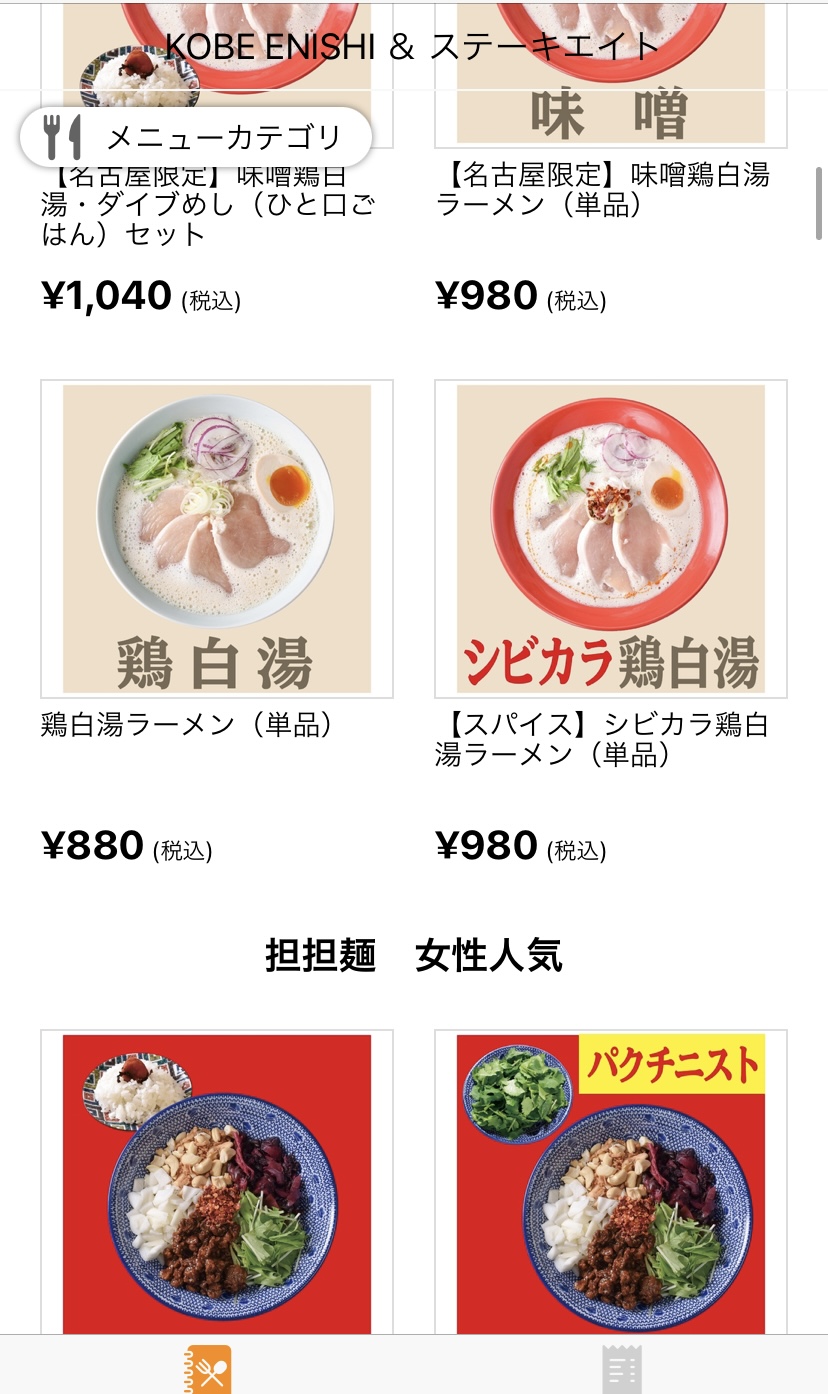View the パクチニスト 担担麺 item
Image resolution: width=828 pixels, height=1394 pixels.
click(x=610, y=1182)
